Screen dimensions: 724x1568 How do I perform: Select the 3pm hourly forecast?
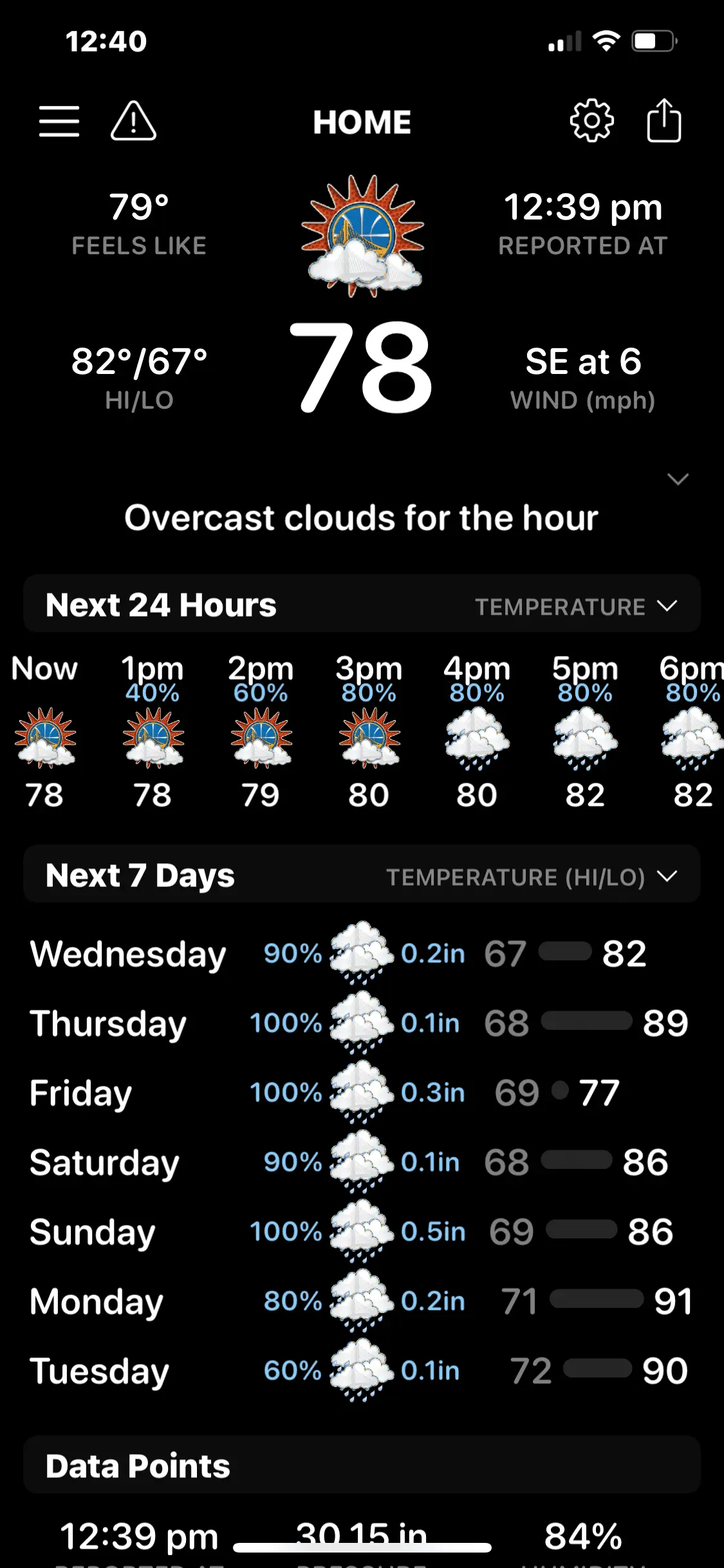tap(369, 734)
